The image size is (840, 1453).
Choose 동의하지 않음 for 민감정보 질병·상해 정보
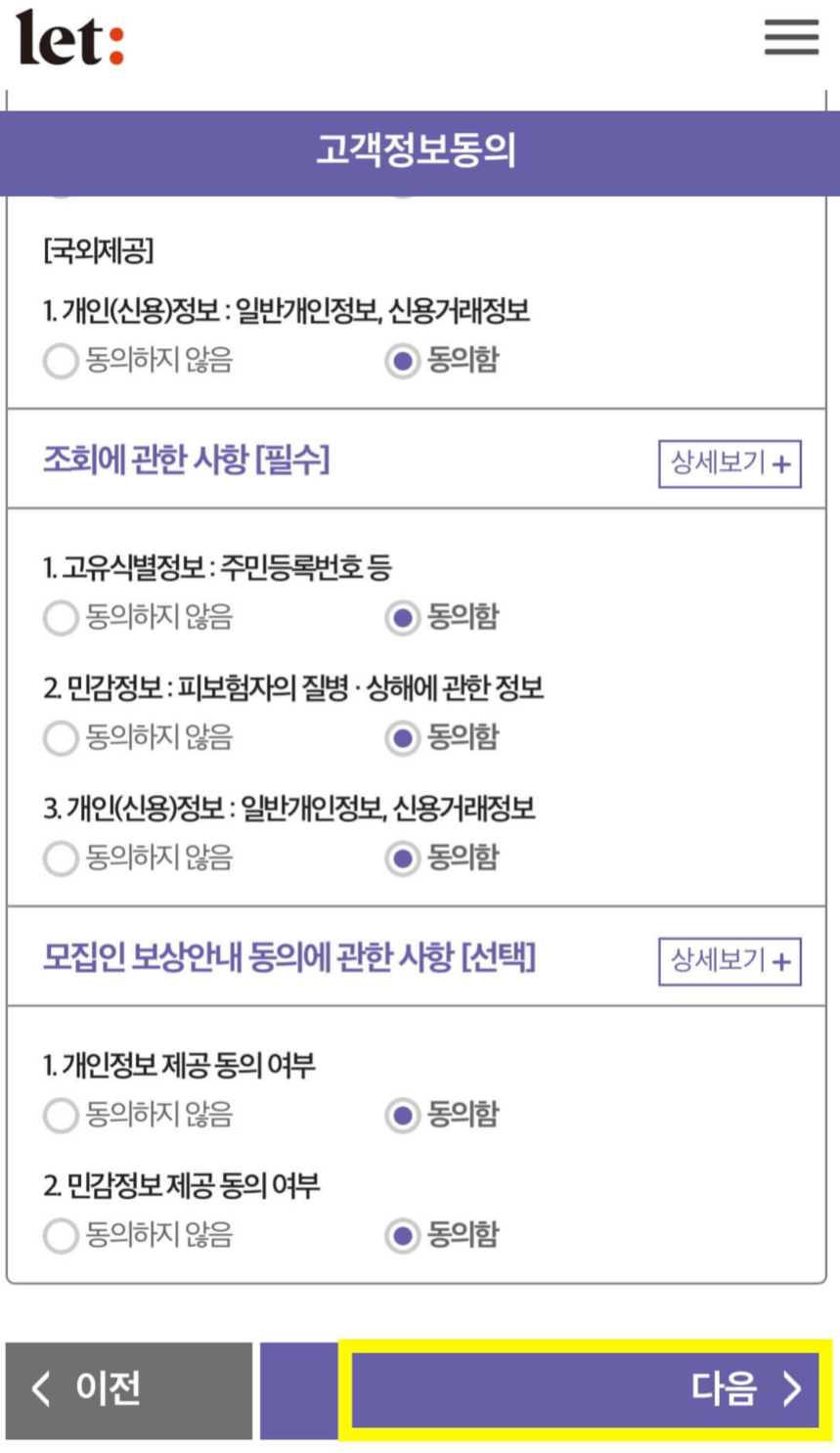(61, 738)
